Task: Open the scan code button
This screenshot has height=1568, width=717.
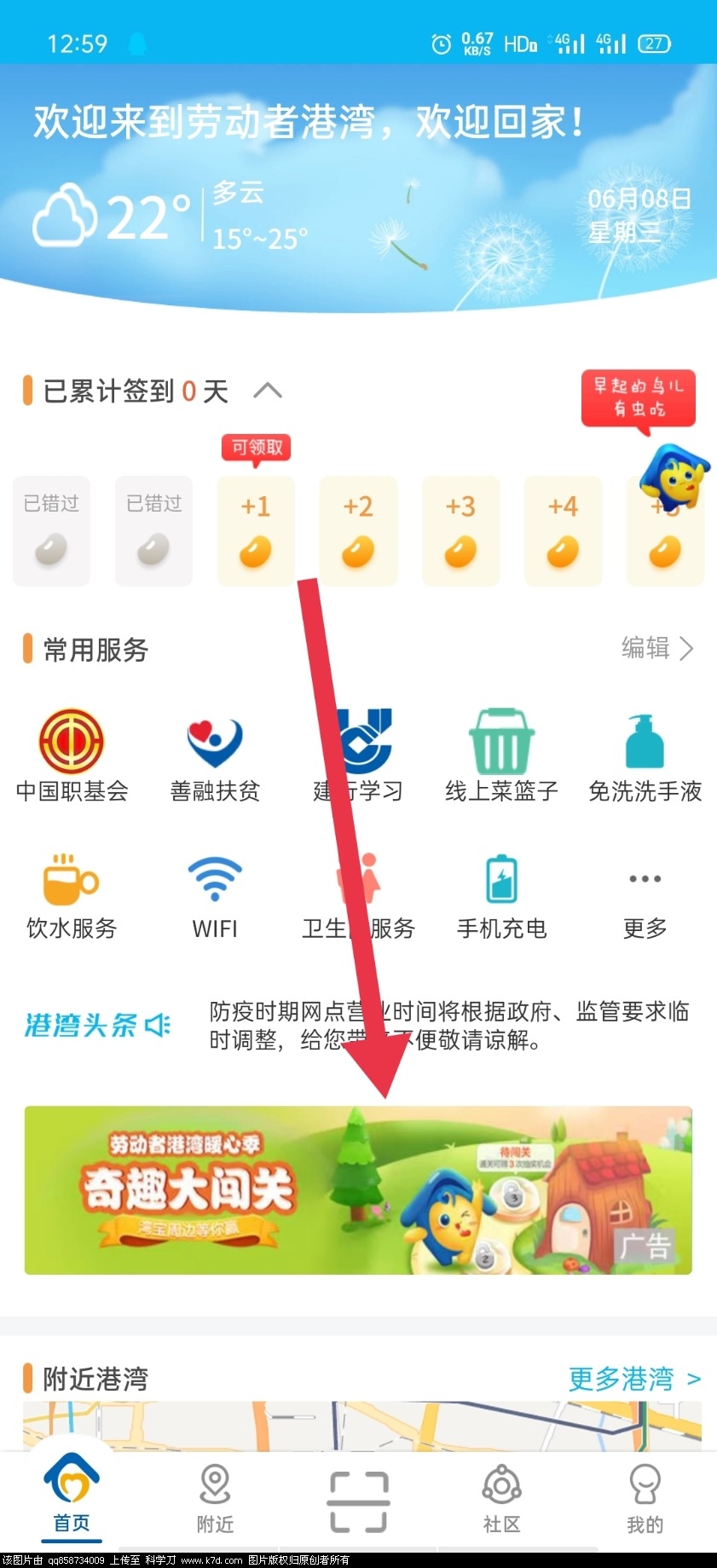Action: [358, 1501]
